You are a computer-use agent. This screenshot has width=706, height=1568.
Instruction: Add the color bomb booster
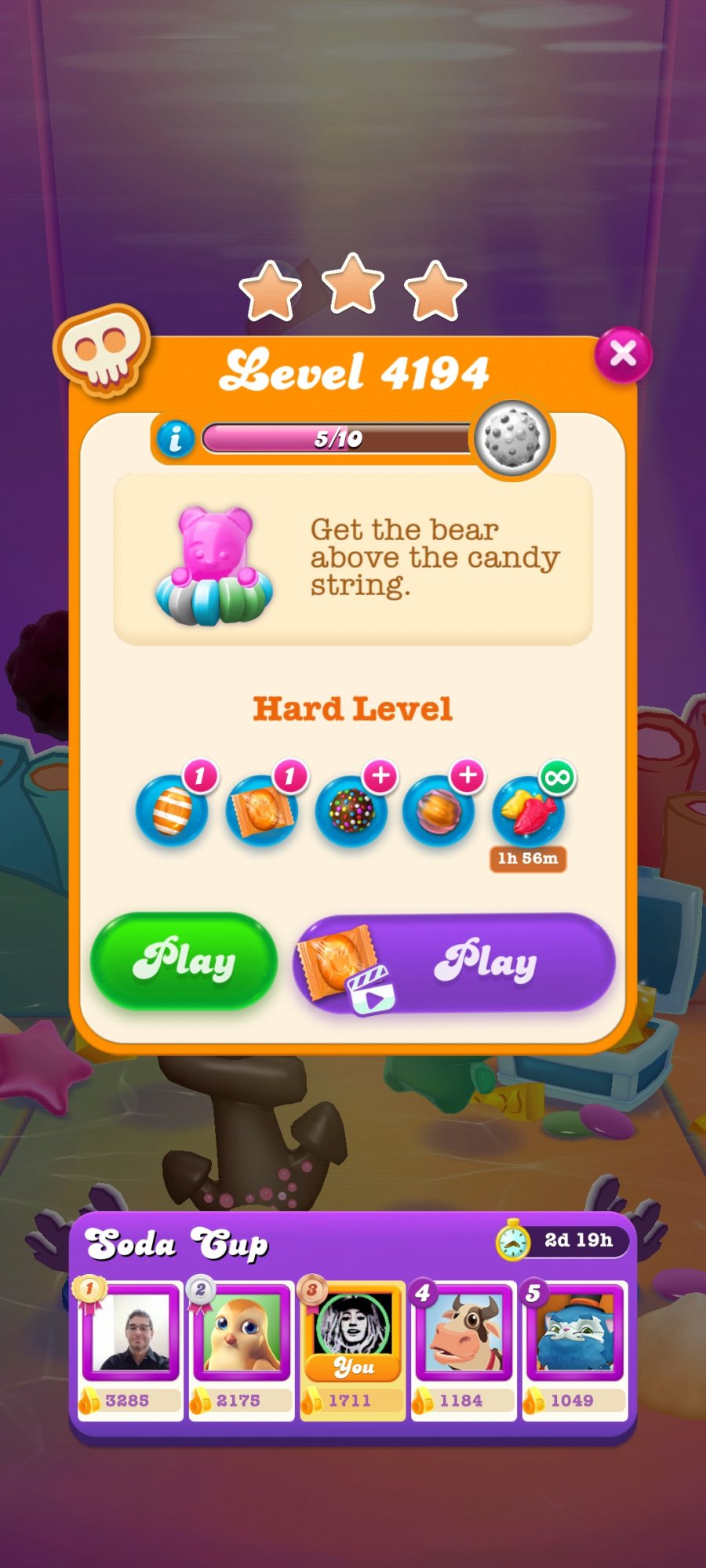click(351, 810)
